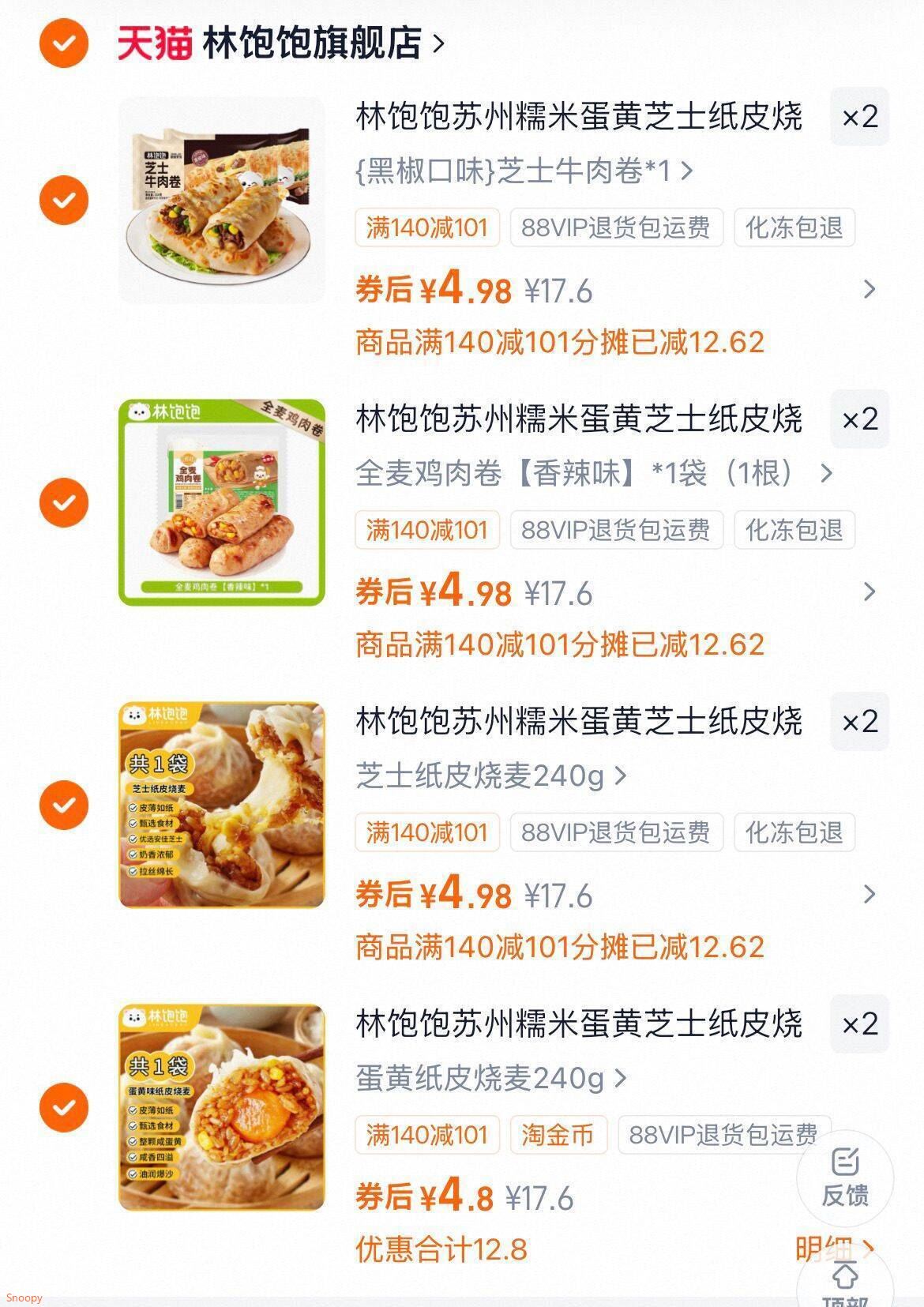Viewport: 924px width, 1307px height.
Task: Change the 芝士纸皮烧麦240g variant
Action: click(x=490, y=776)
